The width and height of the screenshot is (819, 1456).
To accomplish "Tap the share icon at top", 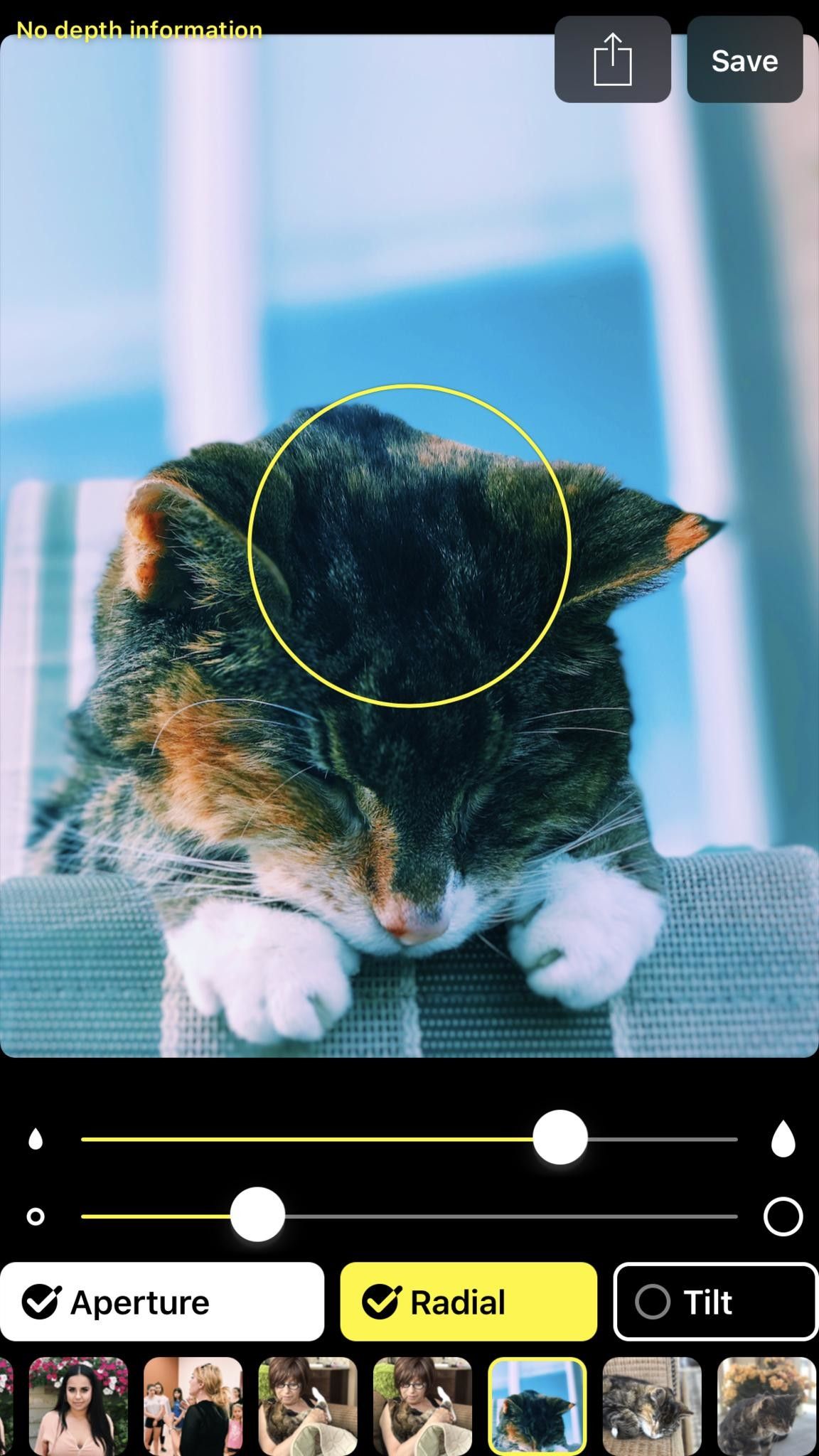I will pos(612,60).
